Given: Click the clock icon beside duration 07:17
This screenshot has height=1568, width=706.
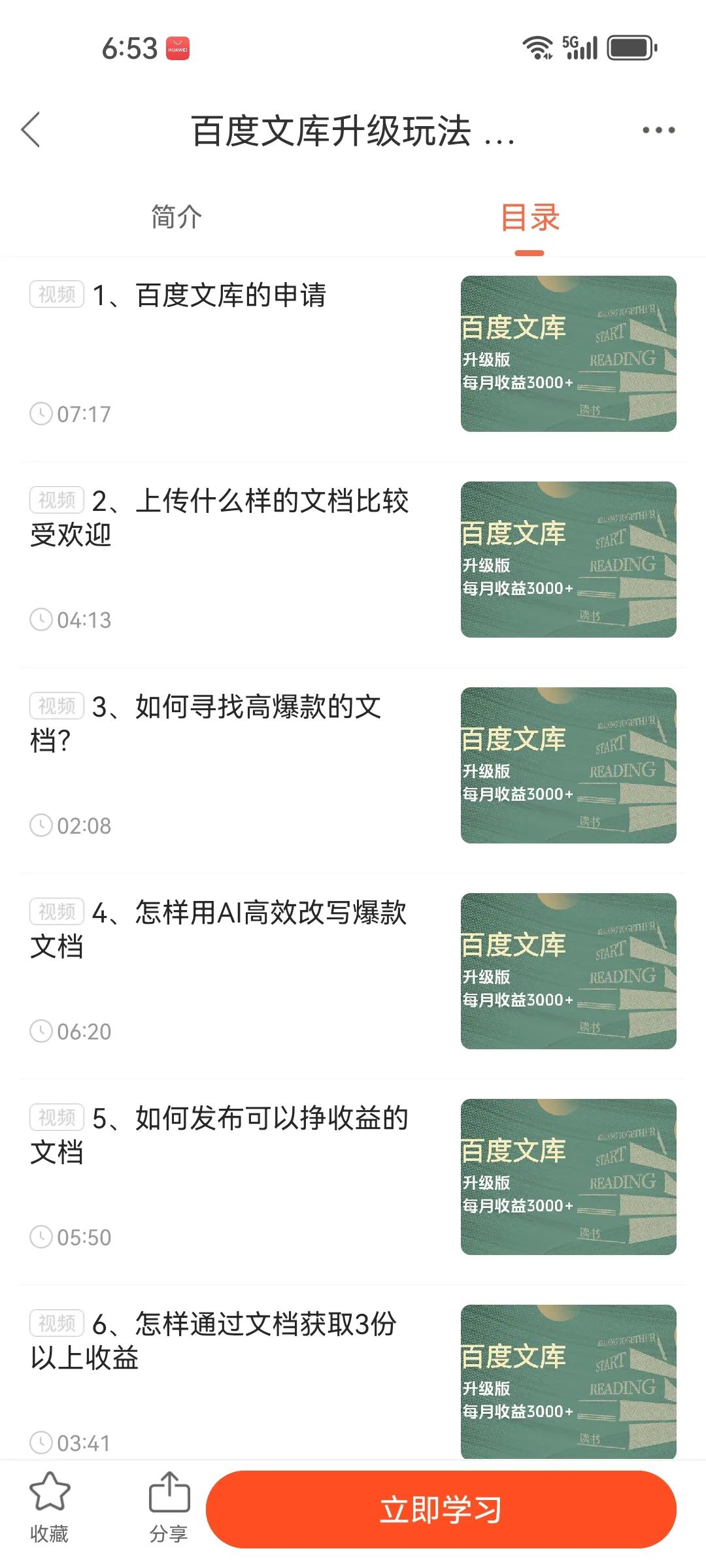Looking at the screenshot, I should pyautogui.click(x=41, y=414).
